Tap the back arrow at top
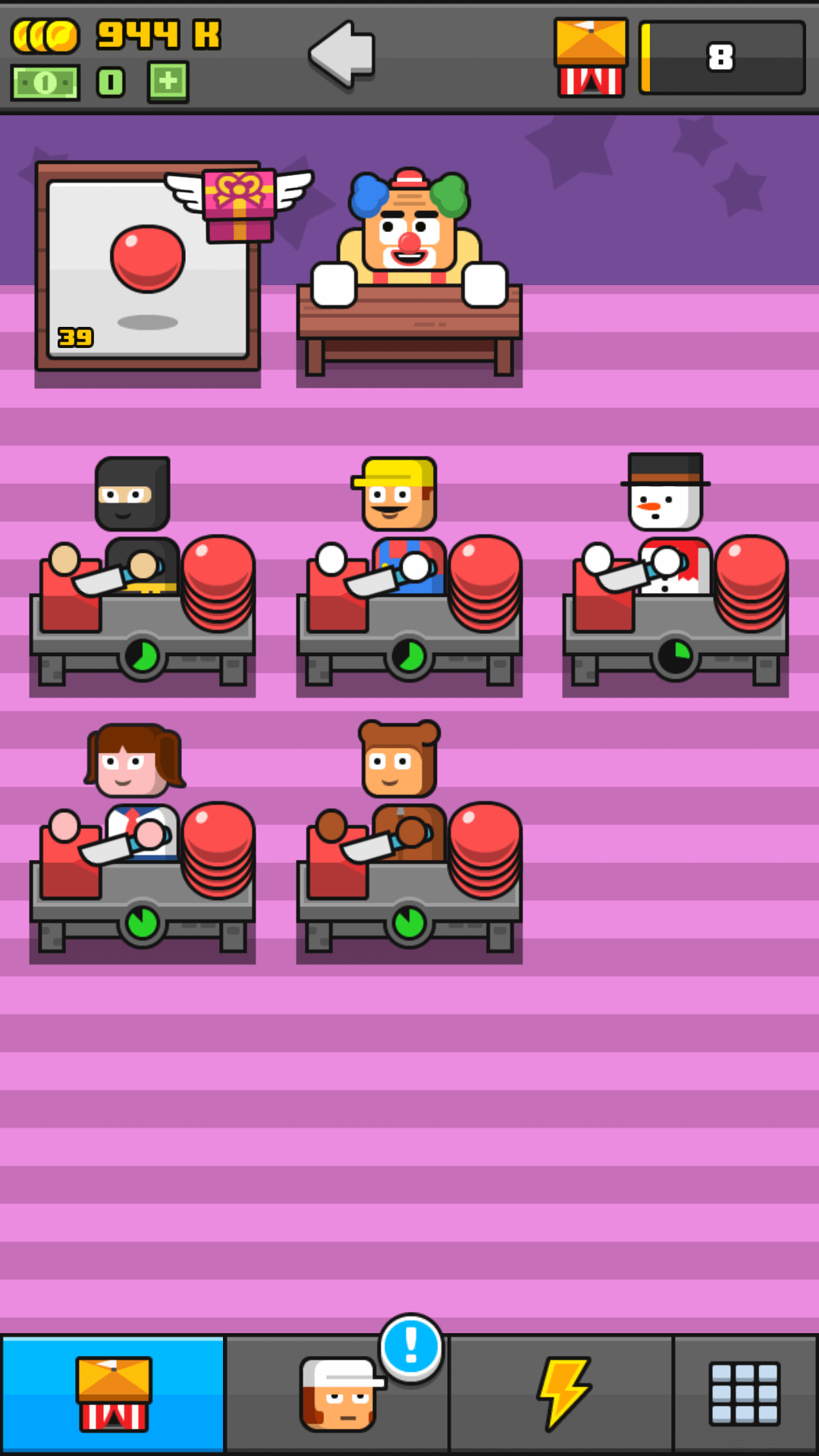 point(342,53)
